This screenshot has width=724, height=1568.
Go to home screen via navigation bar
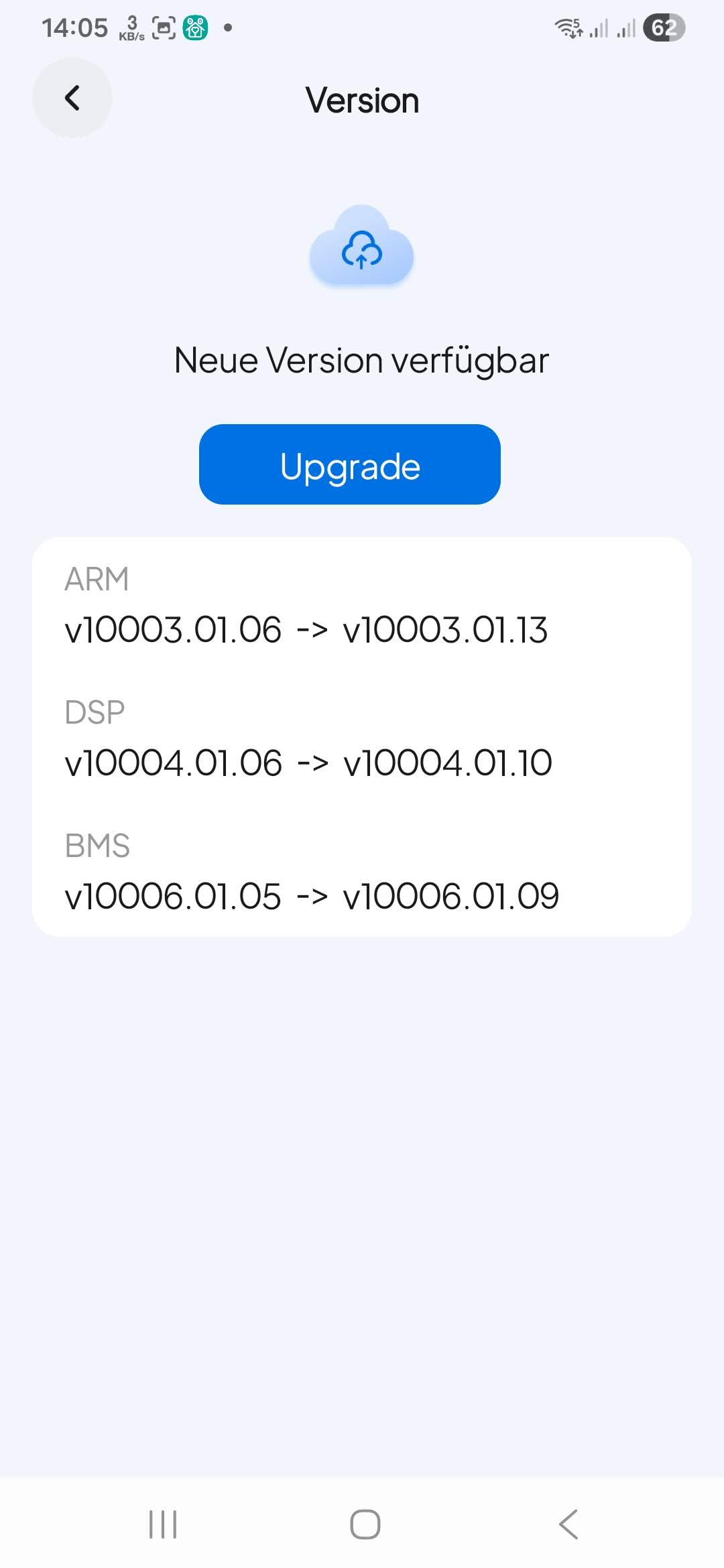tap(365, 1524)
